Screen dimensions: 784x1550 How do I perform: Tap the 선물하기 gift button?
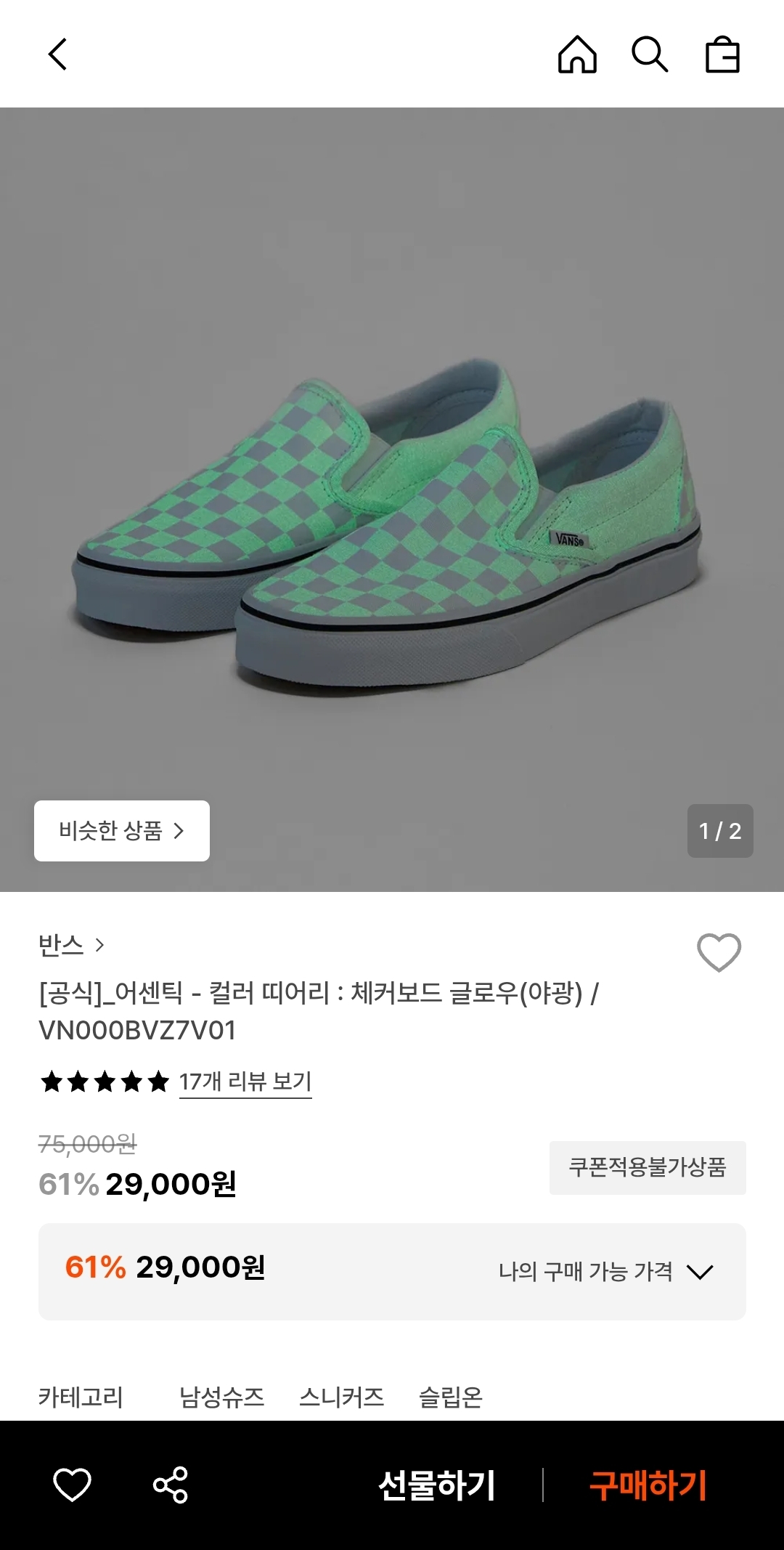click(437, 1485)
